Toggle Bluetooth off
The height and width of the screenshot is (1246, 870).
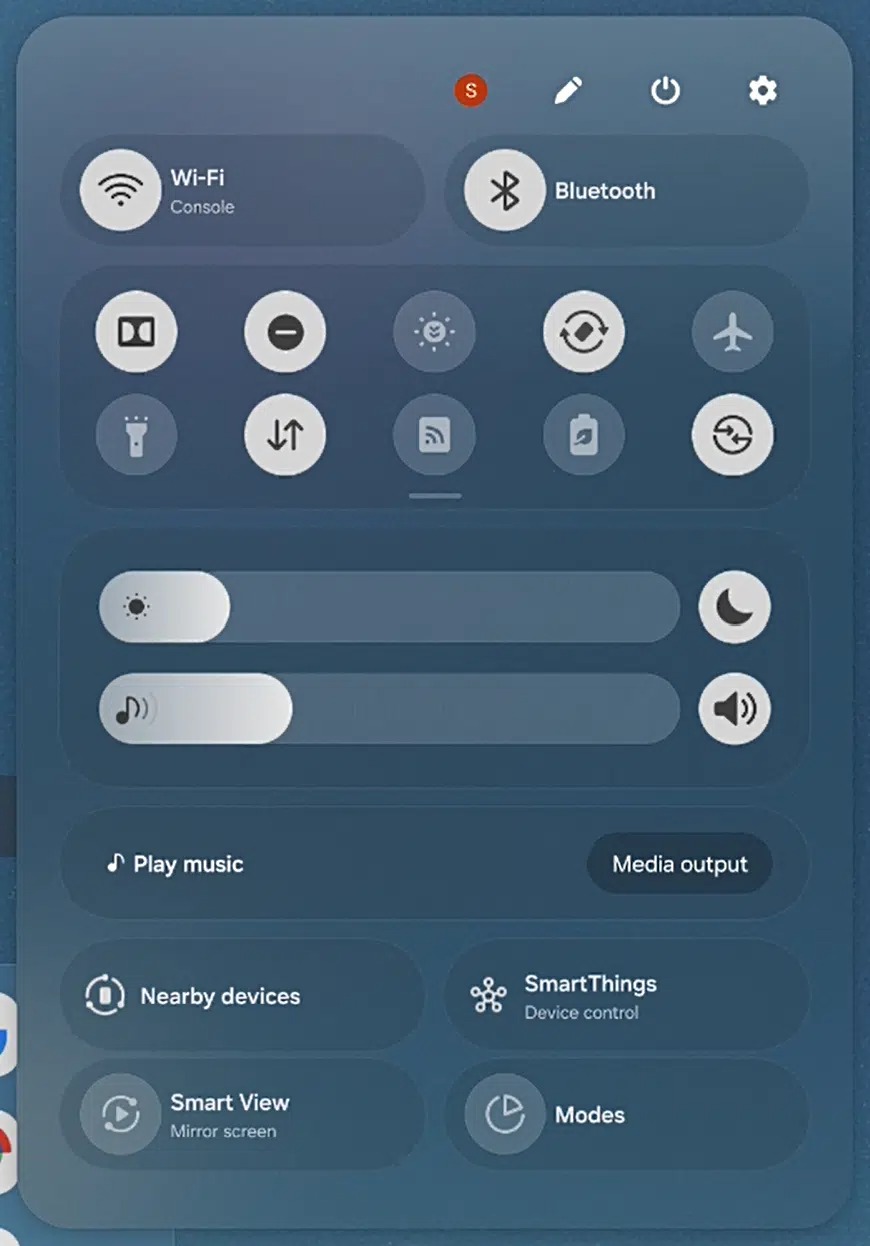504,190
